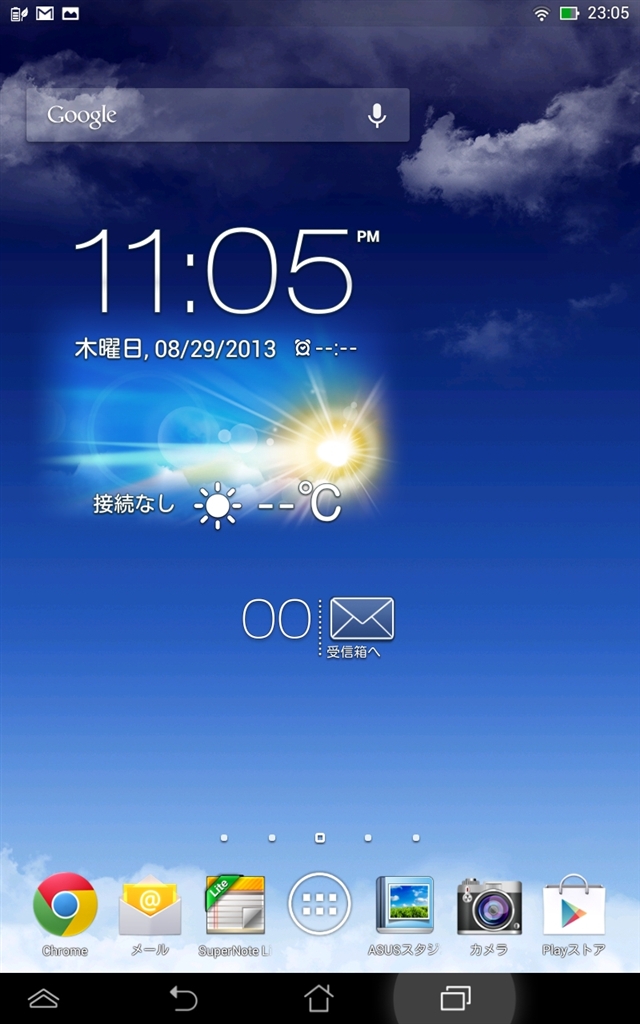Start voice search with the microphone
Viewport: 640px width, 1024px height.
[377, 115]
